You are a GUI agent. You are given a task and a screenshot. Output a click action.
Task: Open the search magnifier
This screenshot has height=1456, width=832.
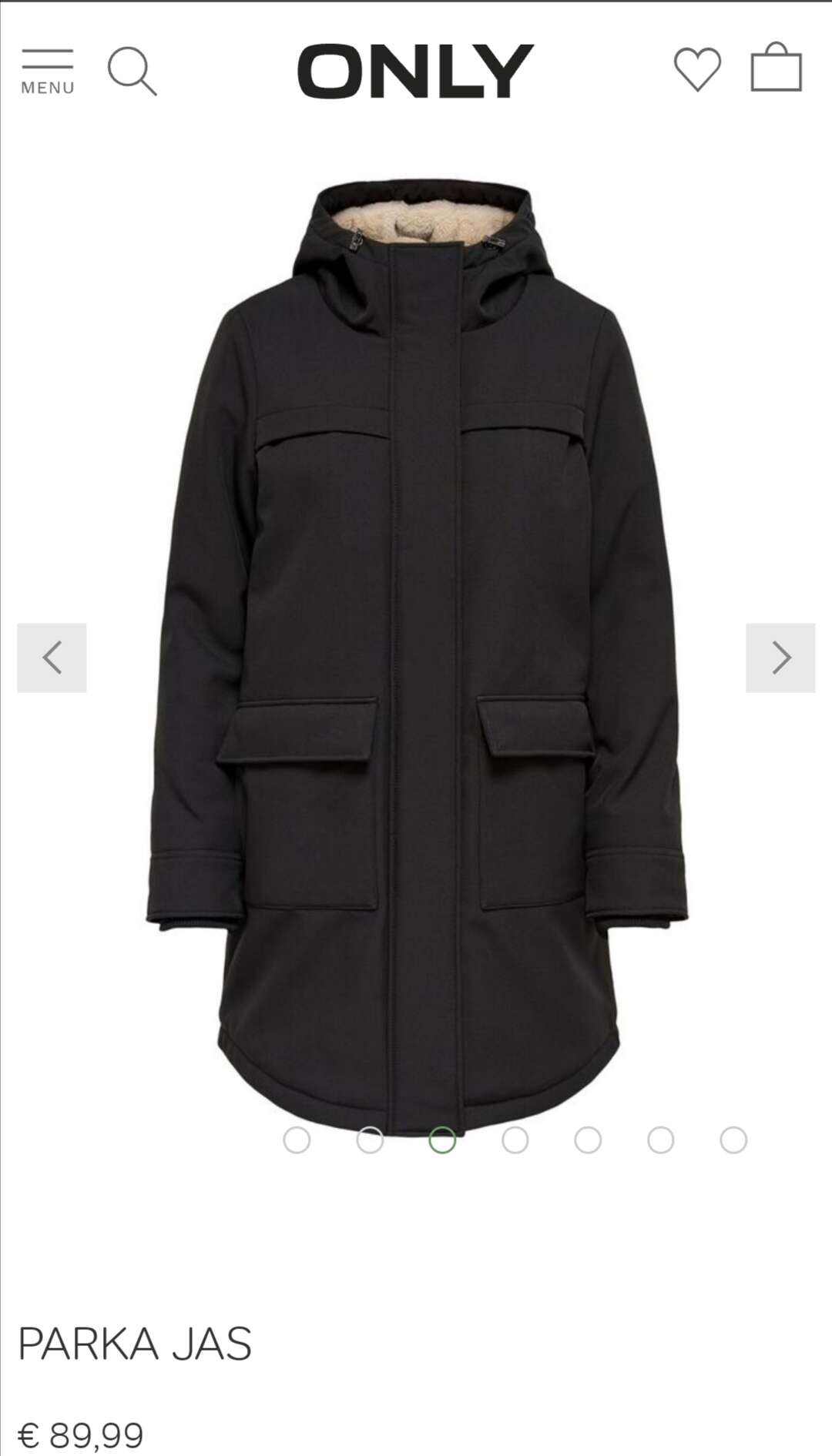tap(133, 71)
